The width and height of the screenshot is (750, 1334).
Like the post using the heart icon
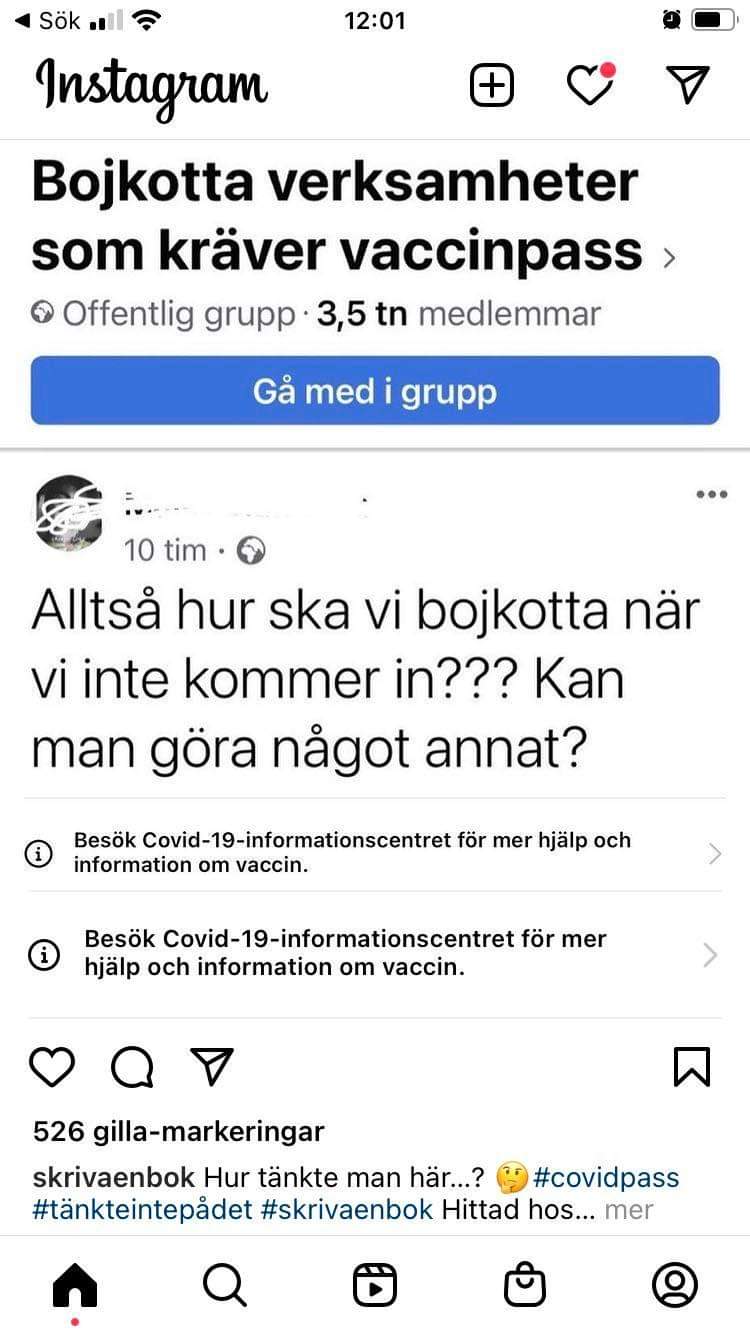coord(52,1066)
